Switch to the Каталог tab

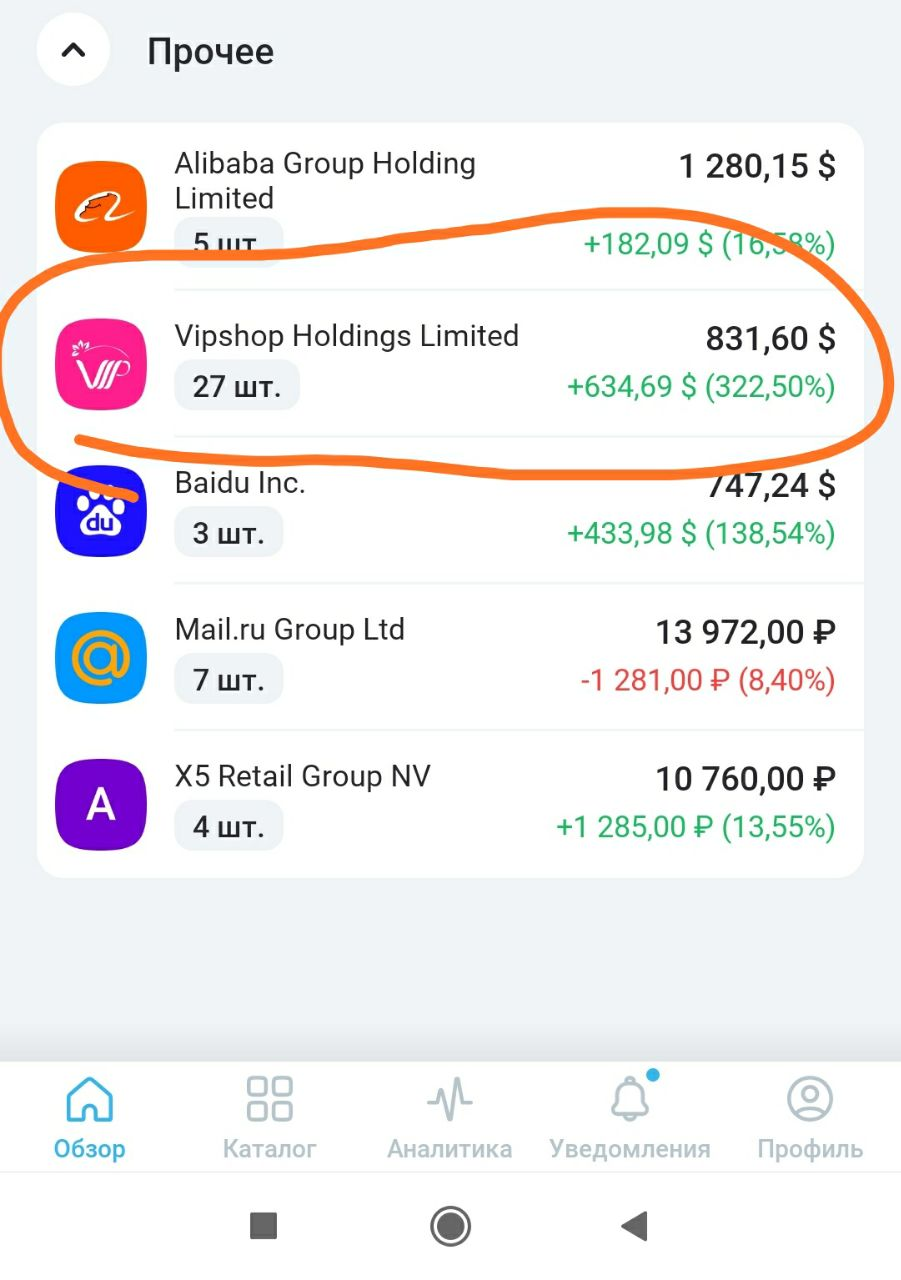tap(269, 1117)
